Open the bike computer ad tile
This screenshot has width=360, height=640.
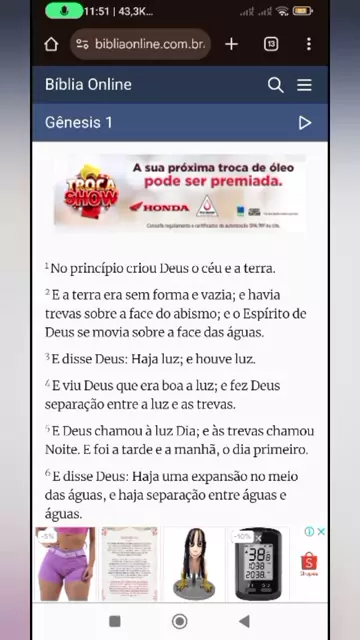point(258,564)
